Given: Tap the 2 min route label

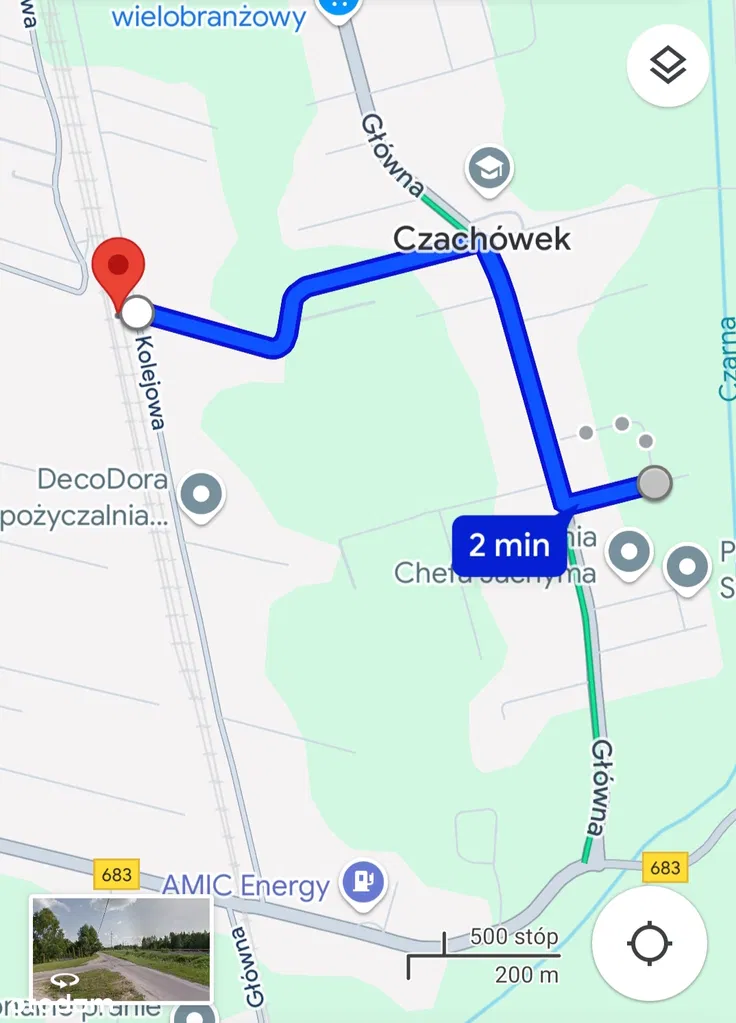Looking at the screenshot, I should (x=509, y=545).
